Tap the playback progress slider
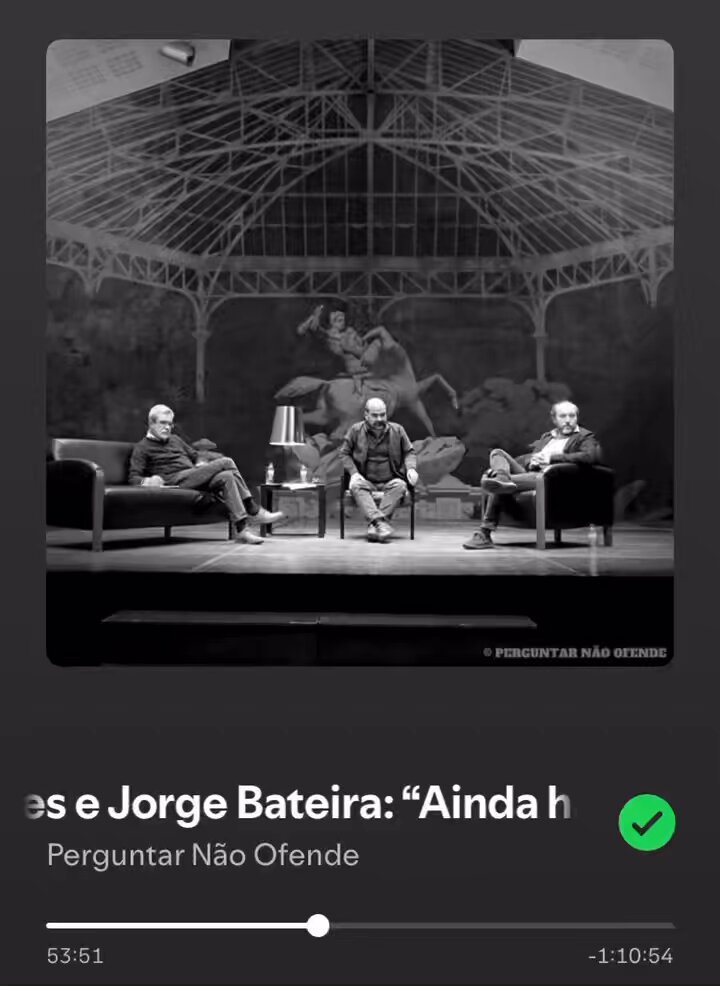The height and width of the screenshot is (986, 720). point(360,926)
